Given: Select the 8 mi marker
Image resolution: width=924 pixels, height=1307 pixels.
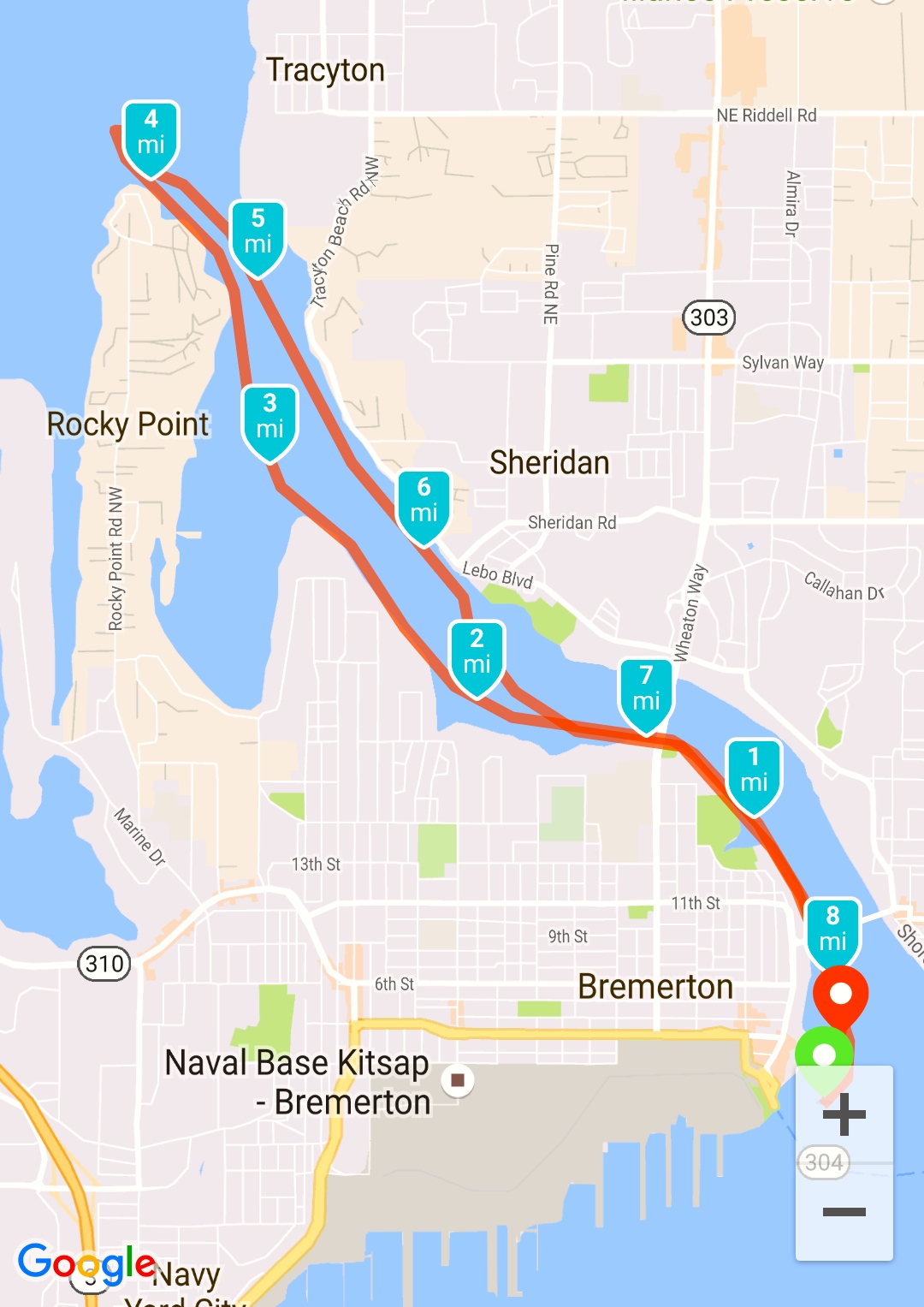Looking at the screenshot, I should point(833,935).
